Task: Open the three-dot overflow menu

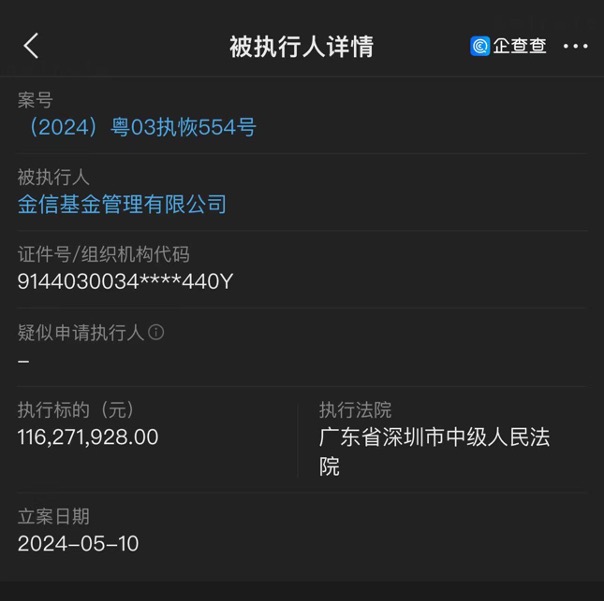Action: (x=576, y=46)
